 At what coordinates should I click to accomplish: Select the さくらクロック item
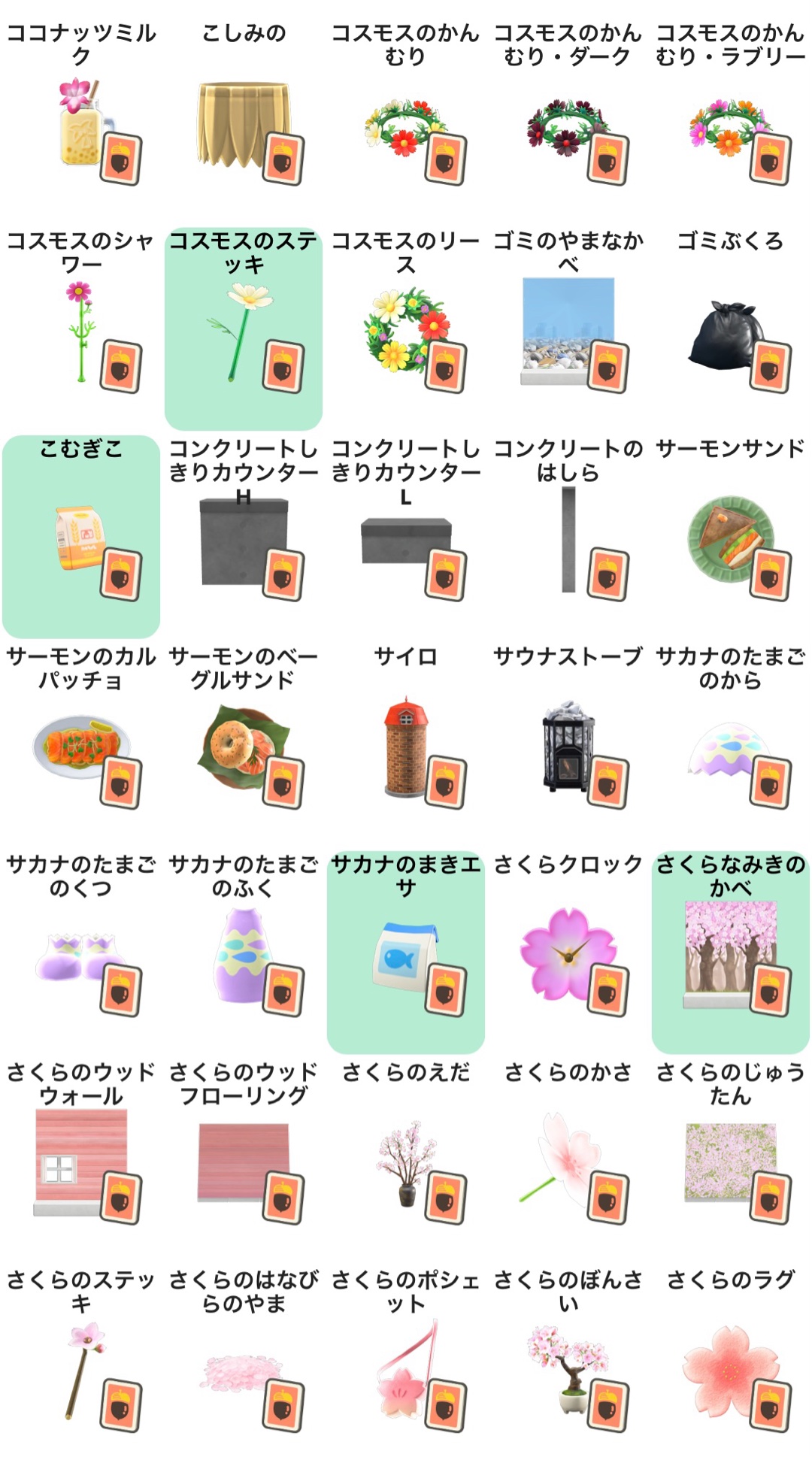pyautogui.click(x=568, y=952)
